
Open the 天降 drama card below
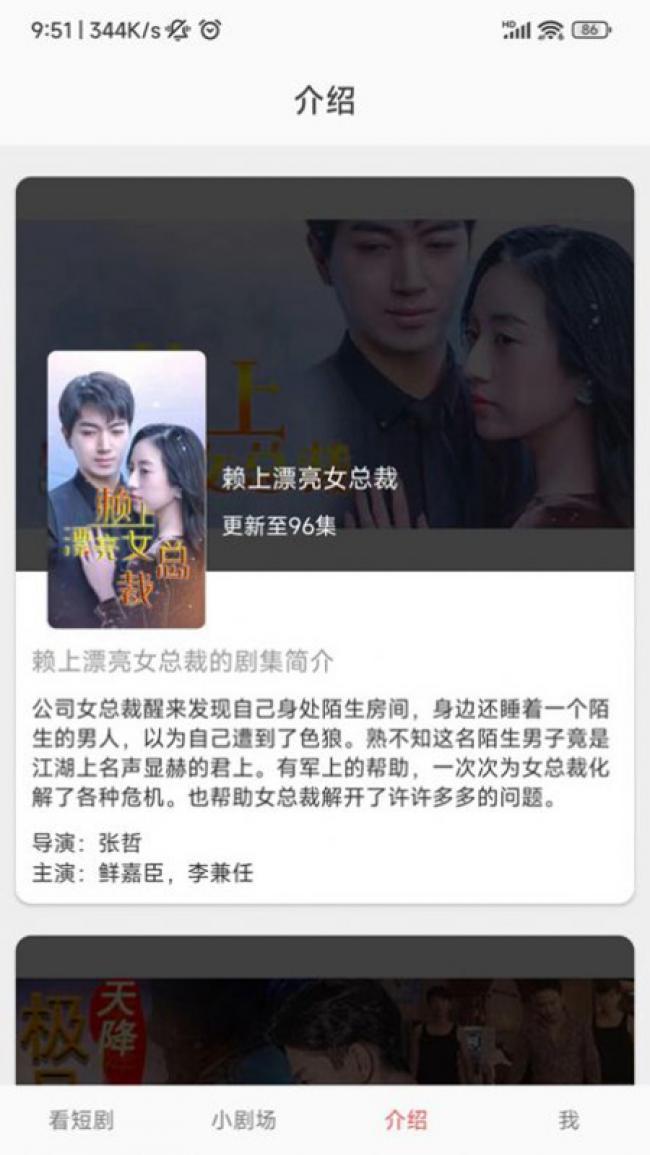pos(325,1010)
